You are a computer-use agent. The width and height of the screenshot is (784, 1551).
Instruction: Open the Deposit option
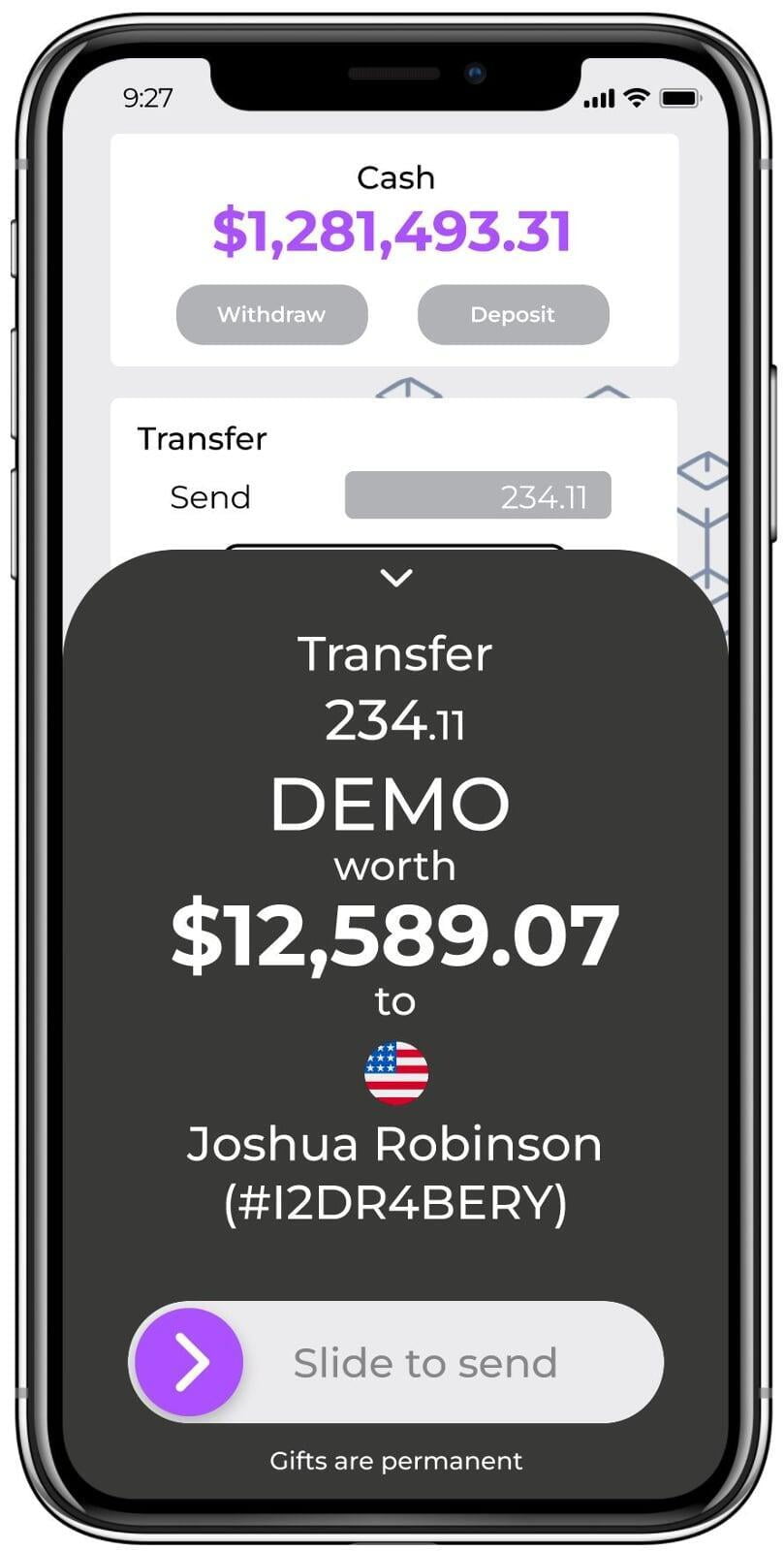pos(513,314)
